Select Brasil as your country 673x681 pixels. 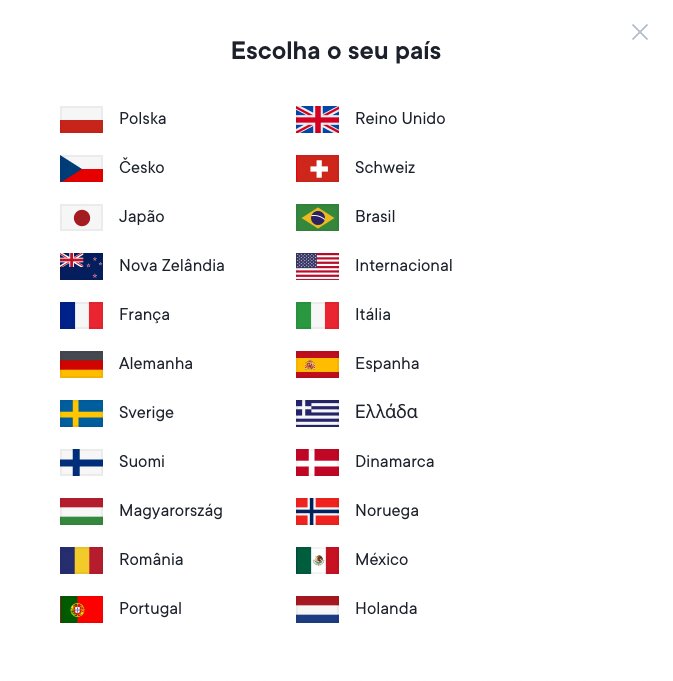pos(374,217)
